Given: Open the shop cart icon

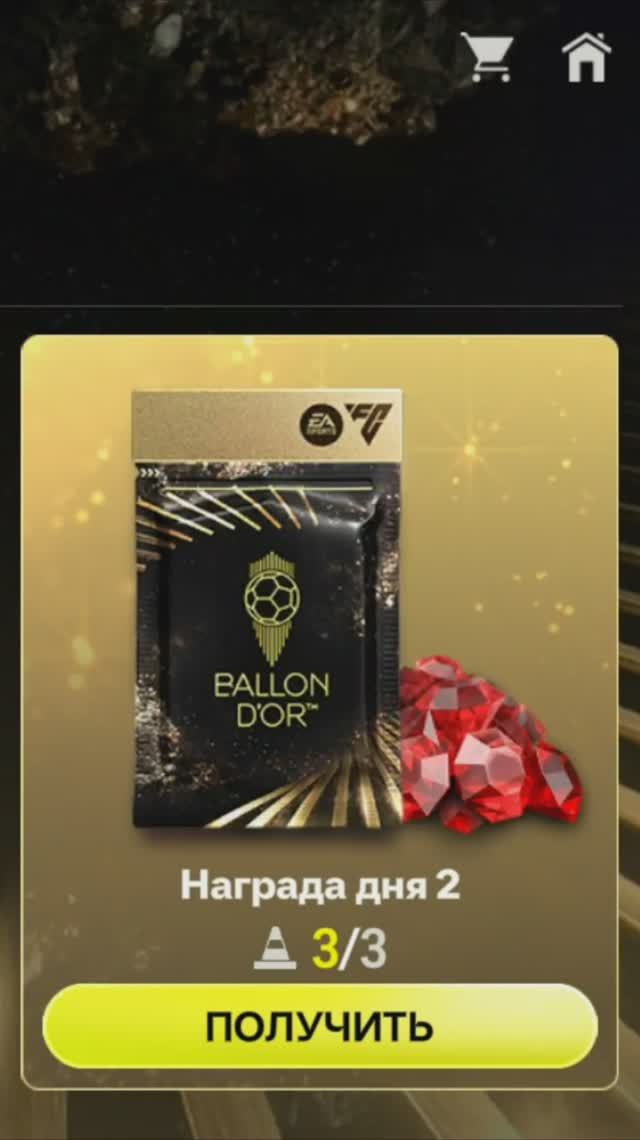Looking at the screenshot, I should click(489, 57).
